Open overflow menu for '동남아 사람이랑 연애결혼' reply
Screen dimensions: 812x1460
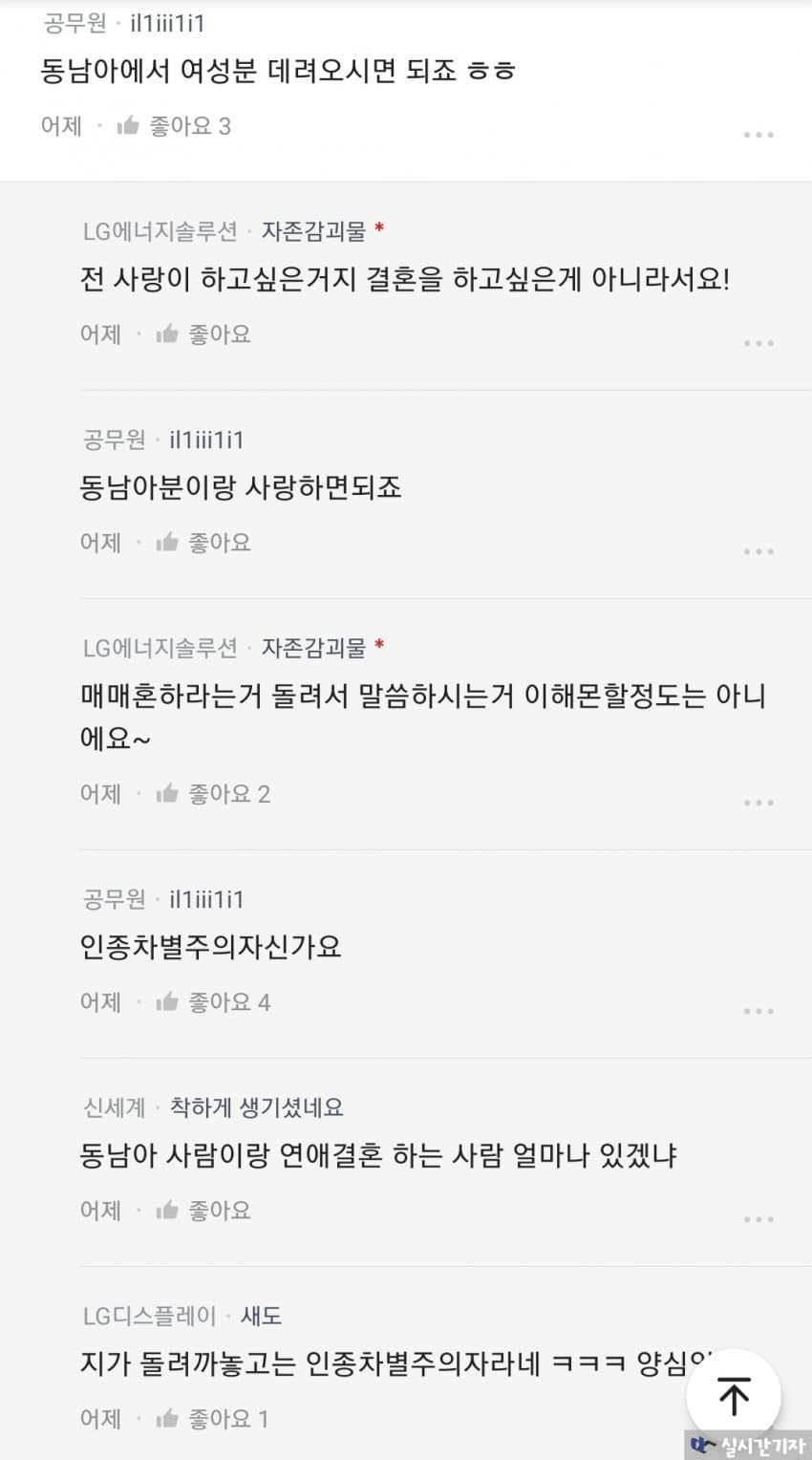[x=759, y=1219]
